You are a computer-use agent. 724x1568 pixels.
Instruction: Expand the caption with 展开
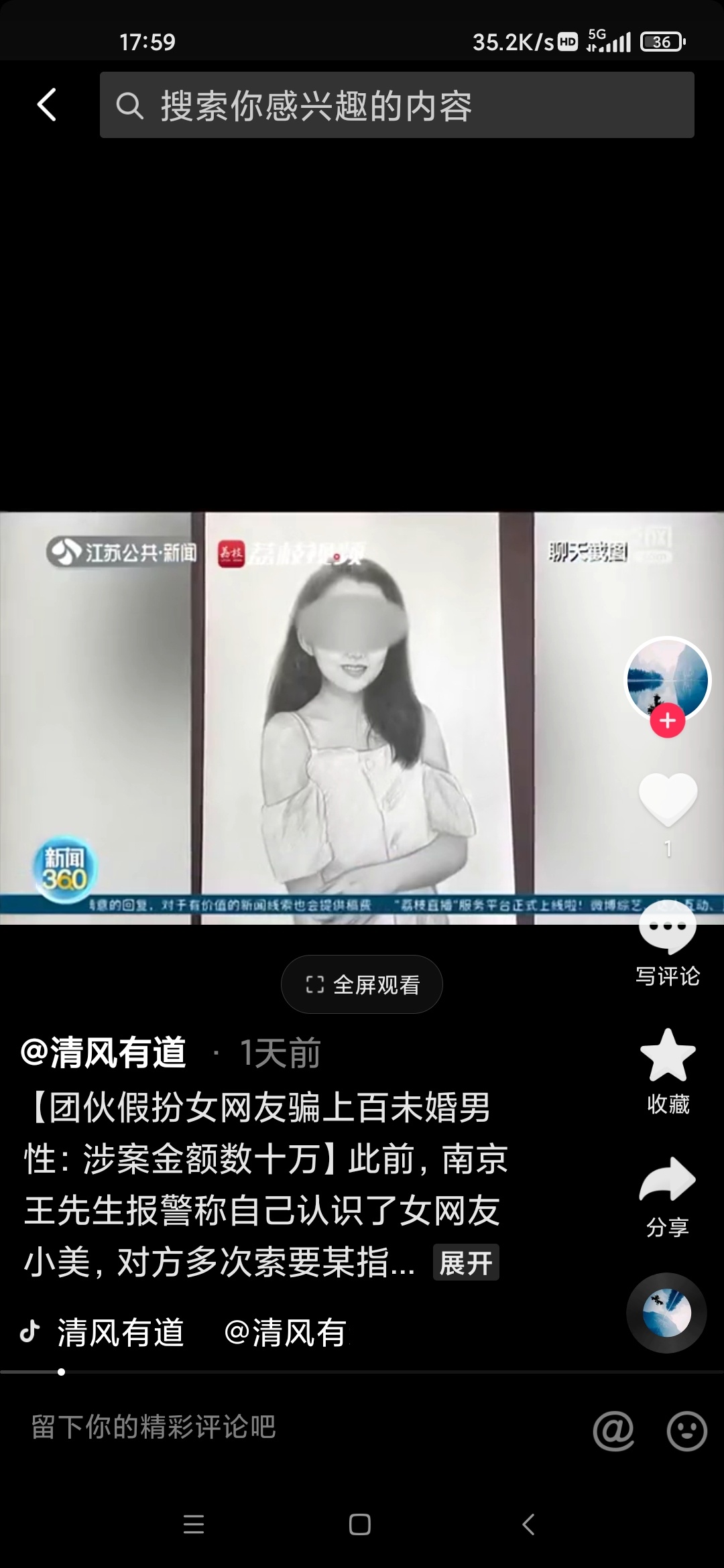[x=466, y=1263]
